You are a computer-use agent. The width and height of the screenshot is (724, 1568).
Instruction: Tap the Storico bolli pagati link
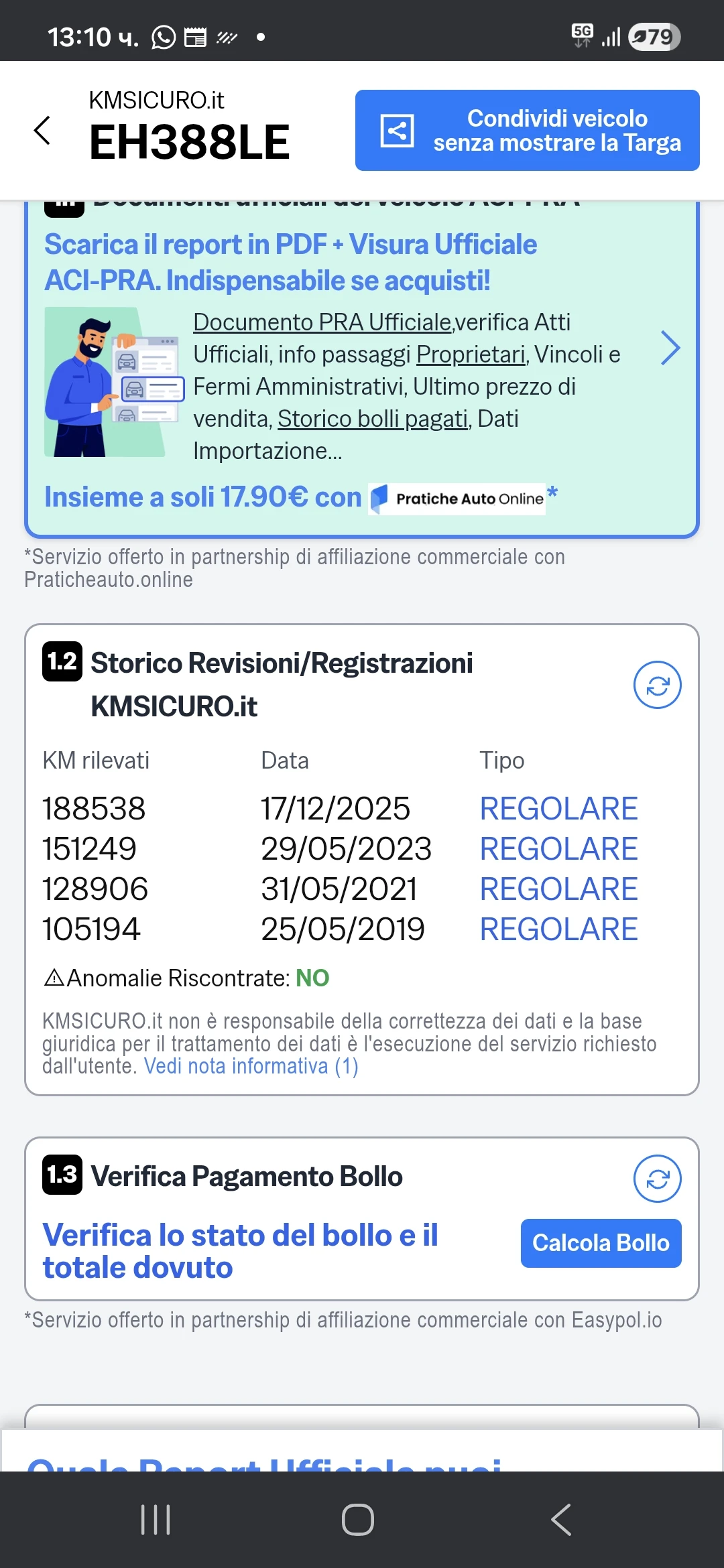coord(371,418)
